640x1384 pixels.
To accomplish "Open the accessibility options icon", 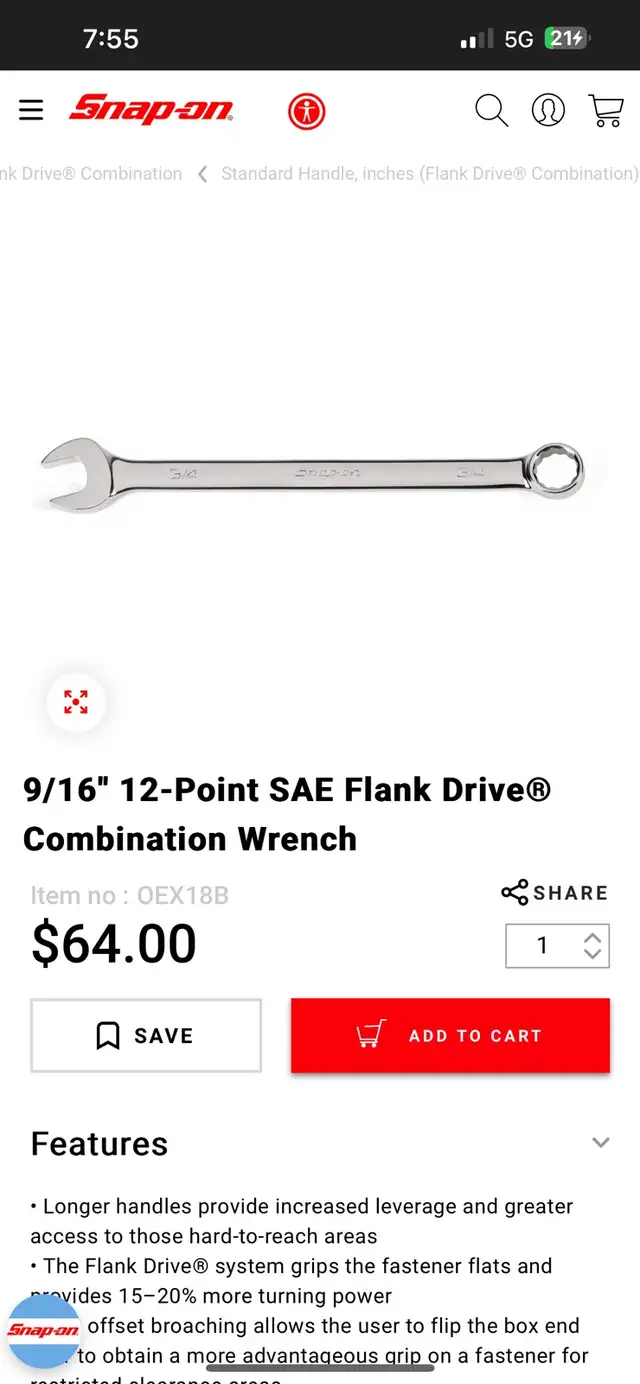I will pos(307,110).
